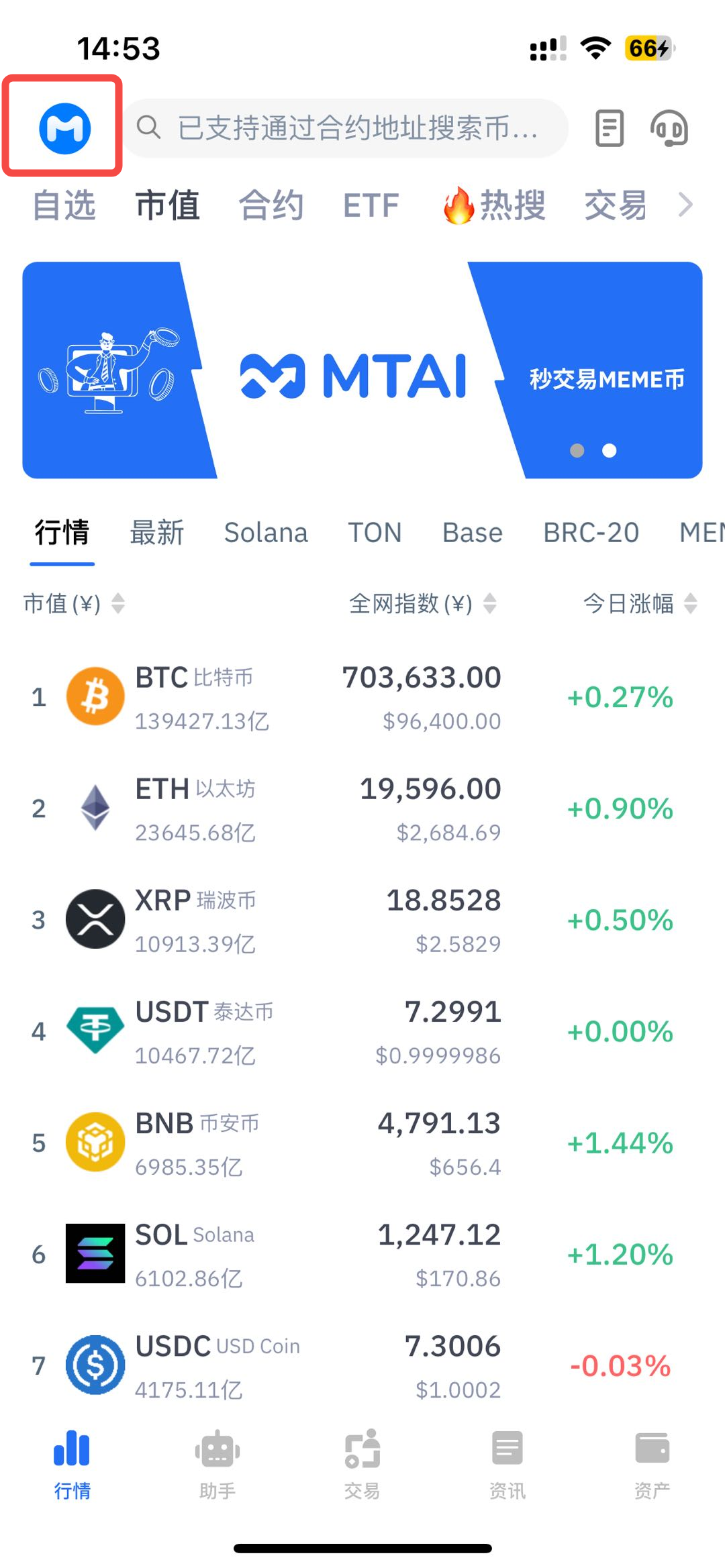Show the Solana category tab
This screenshot has height=1568, width=725.
pos(266,533)
